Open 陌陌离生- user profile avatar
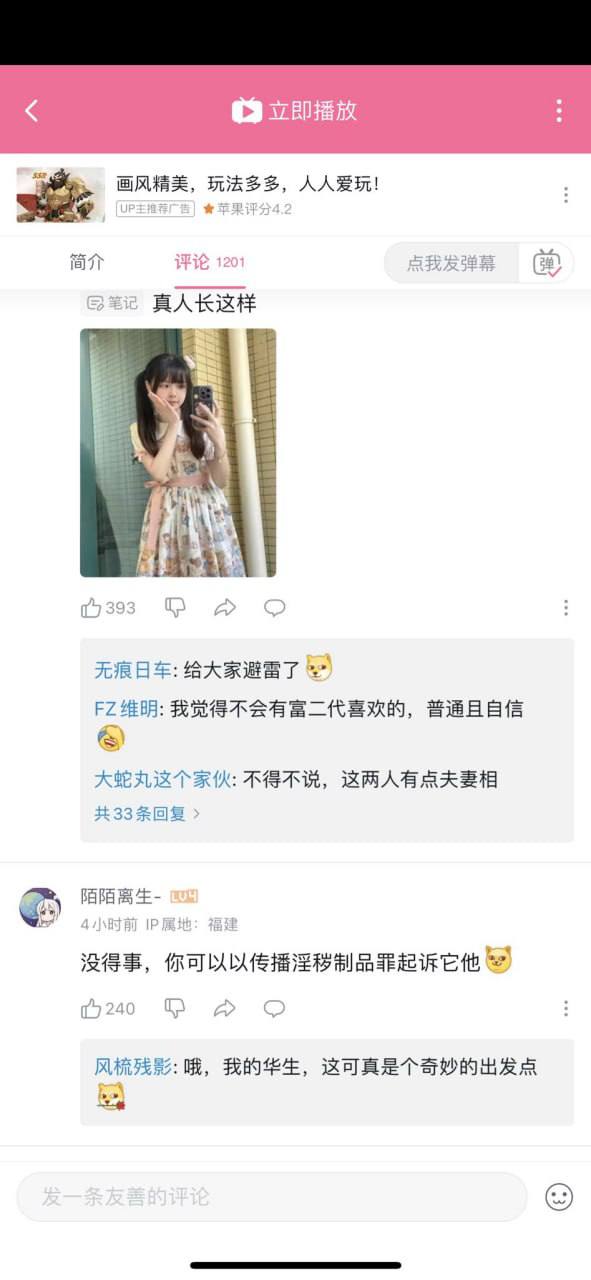The width and height of the screenshot is (591, 1280). coord(40,907)
